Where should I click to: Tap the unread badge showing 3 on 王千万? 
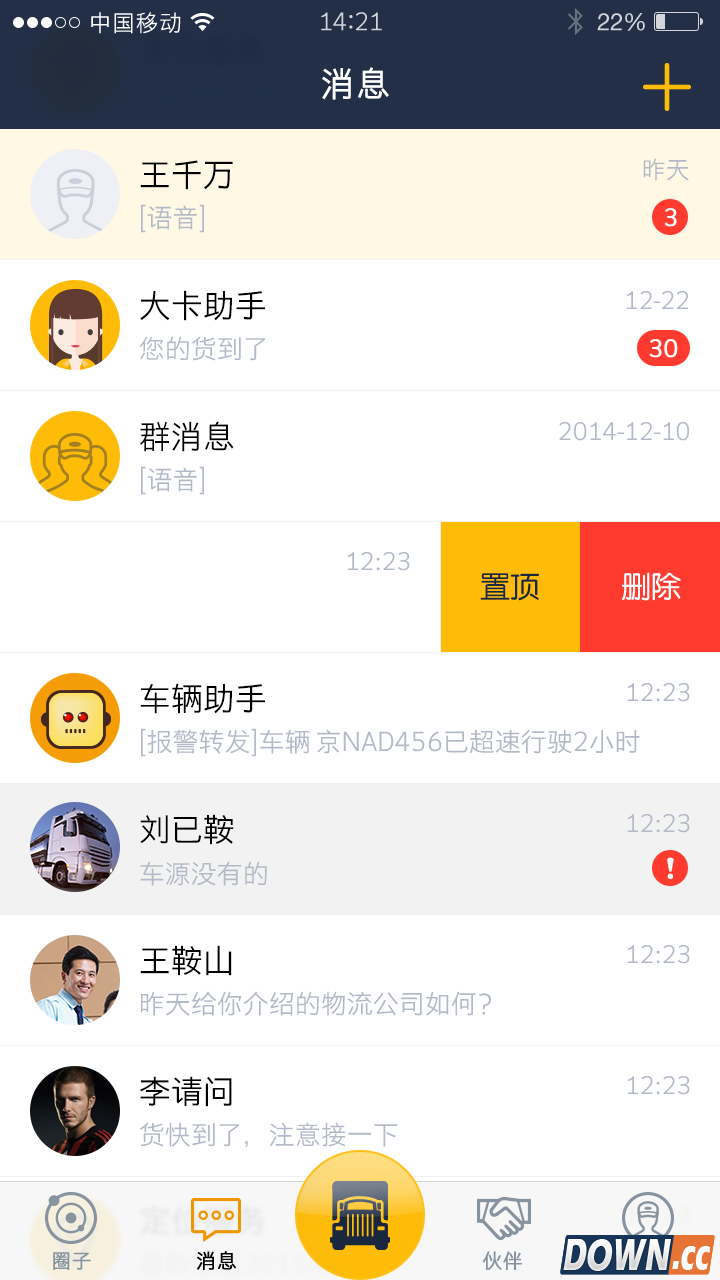(x=671, y=217)
